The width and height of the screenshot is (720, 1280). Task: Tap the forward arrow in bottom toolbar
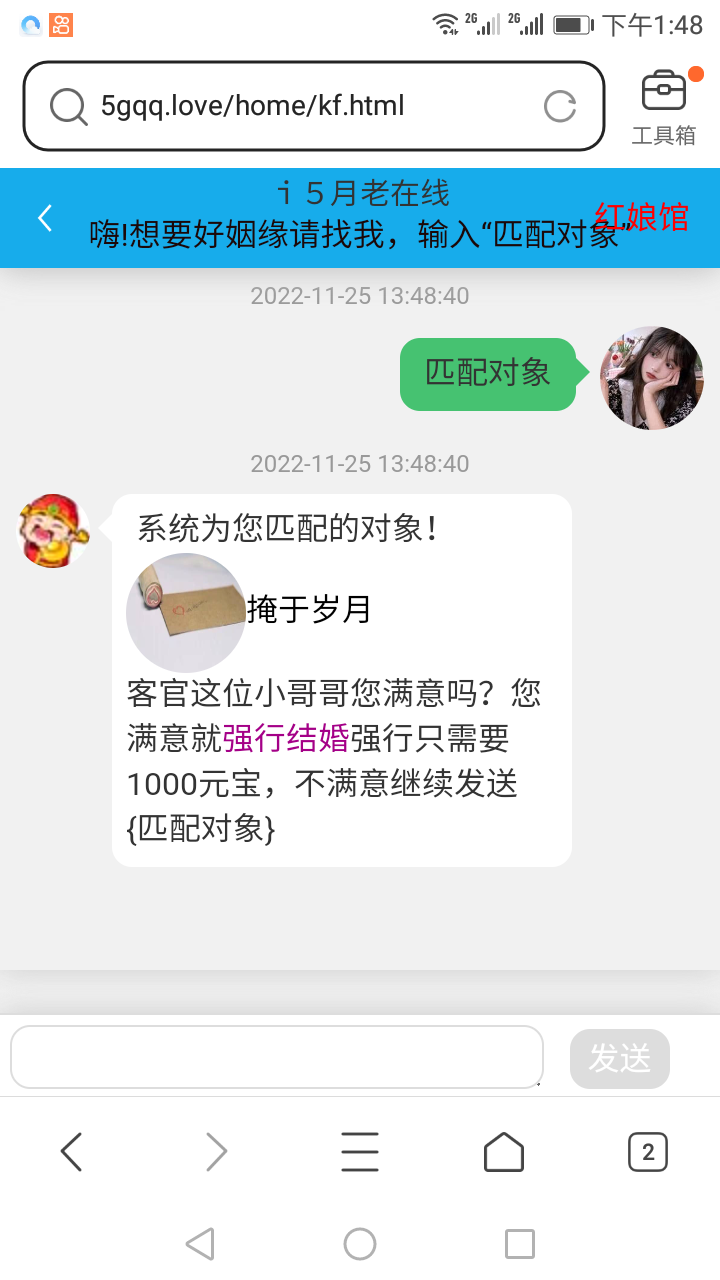click(215, 1151)
